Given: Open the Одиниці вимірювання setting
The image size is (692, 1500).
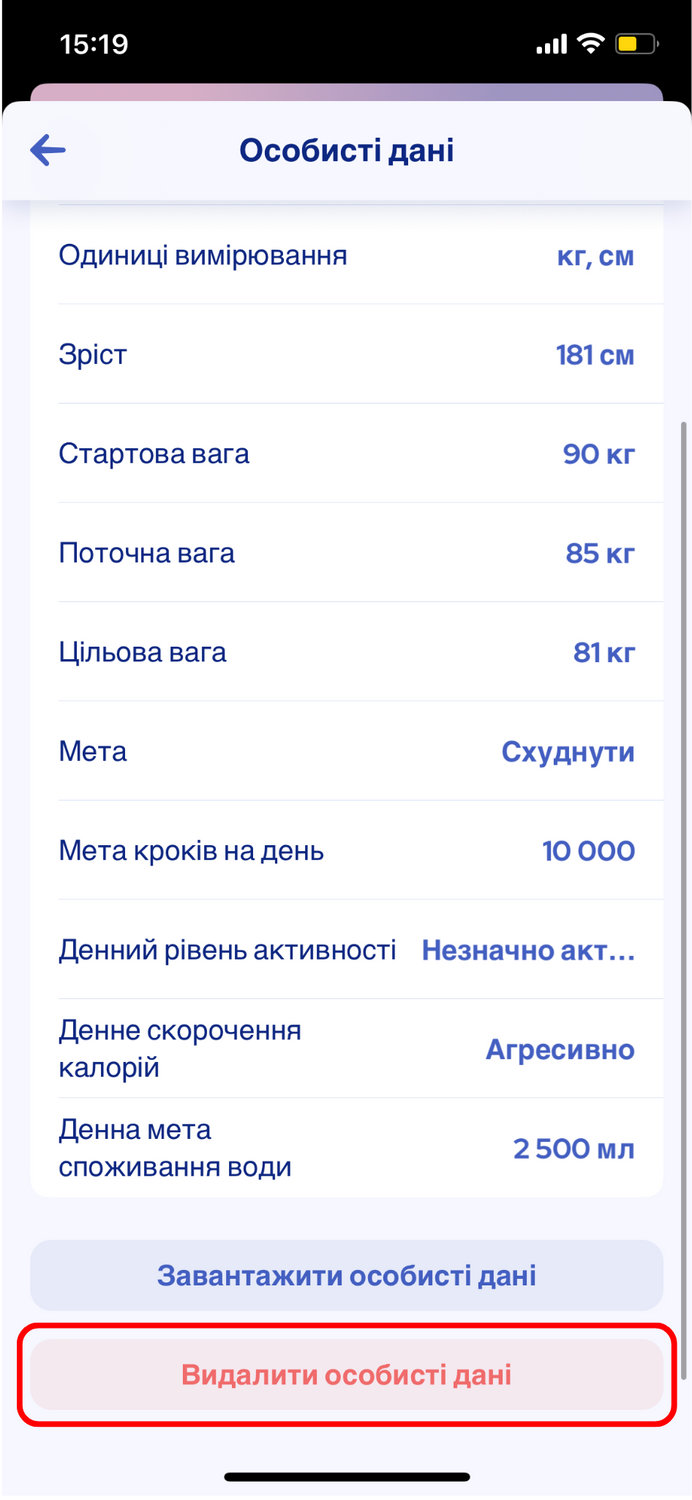Looking at the screenshot, I should click(346, 256).
